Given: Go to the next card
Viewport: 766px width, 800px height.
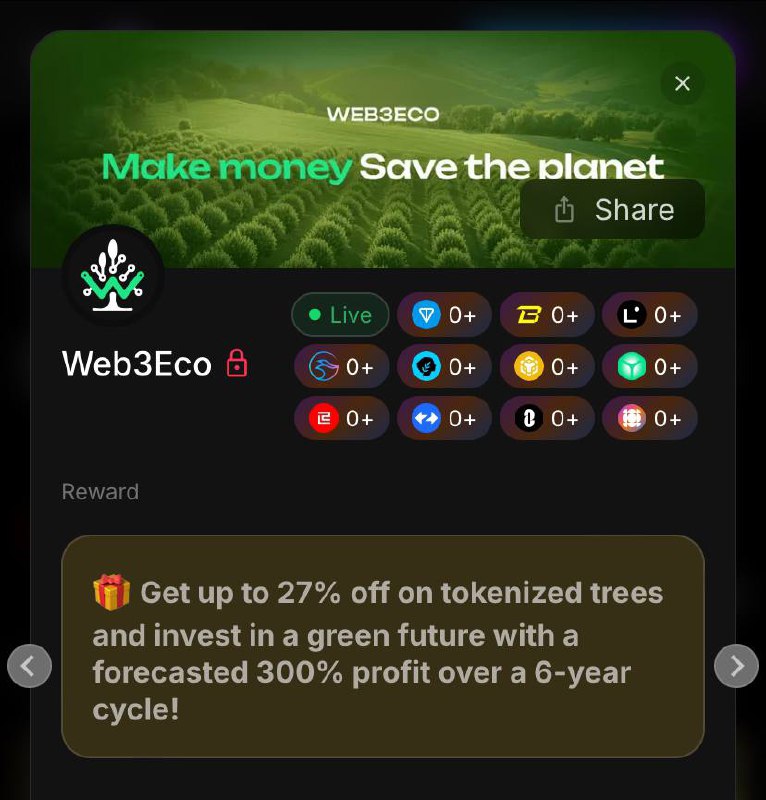Looking at the screenshot, I should pyautogui.click(x=736, y=666).
